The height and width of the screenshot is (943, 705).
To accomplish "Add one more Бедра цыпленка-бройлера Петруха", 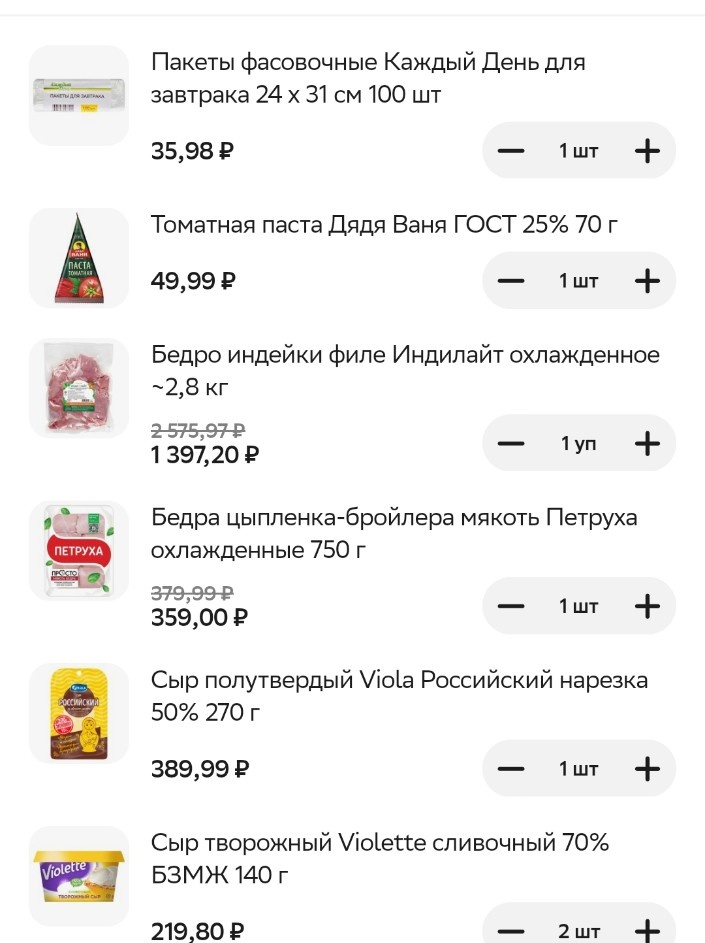I will pos(647,606).
